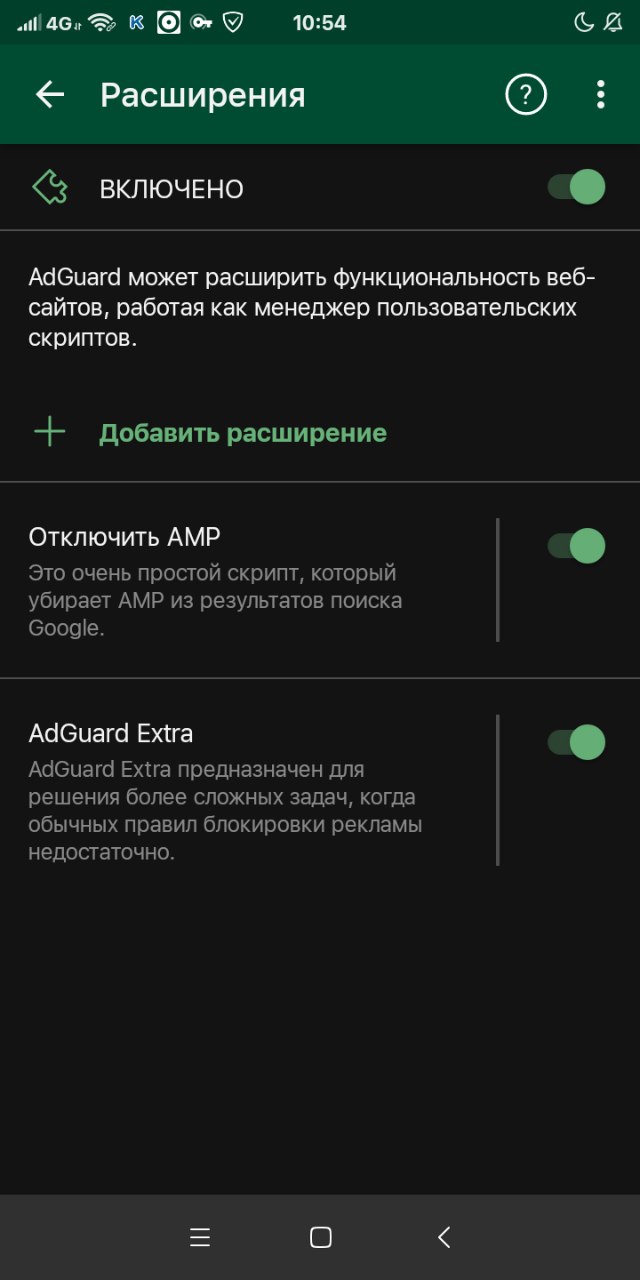
Task: Go back using the app bar arrow
Action: coord(49,95)
